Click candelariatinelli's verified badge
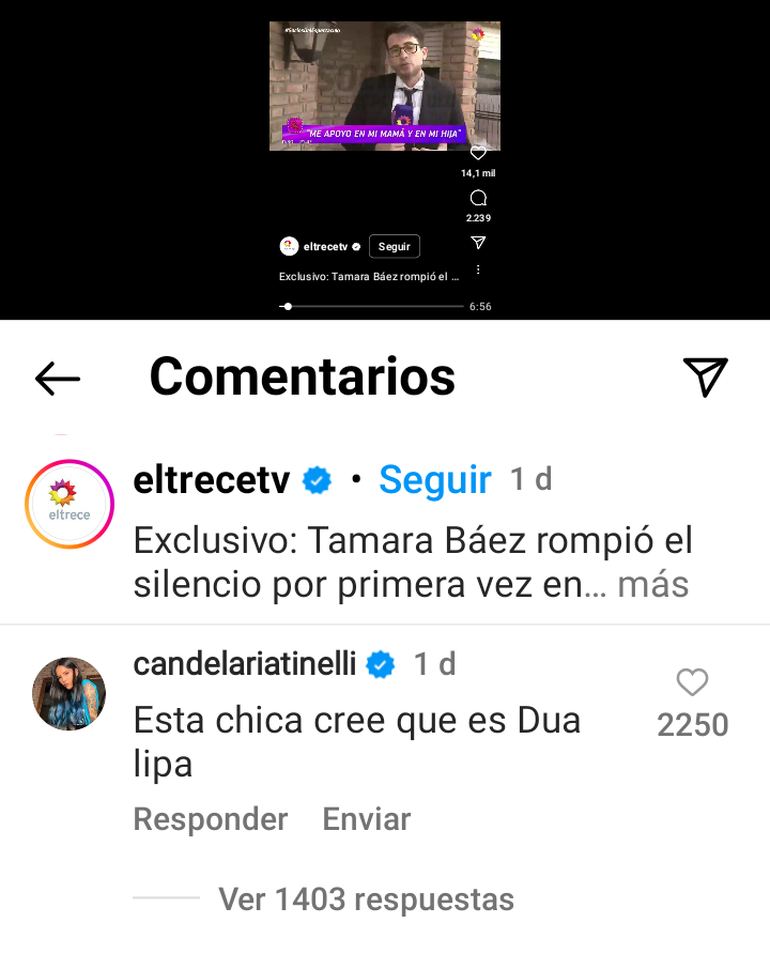 [380, 663]
